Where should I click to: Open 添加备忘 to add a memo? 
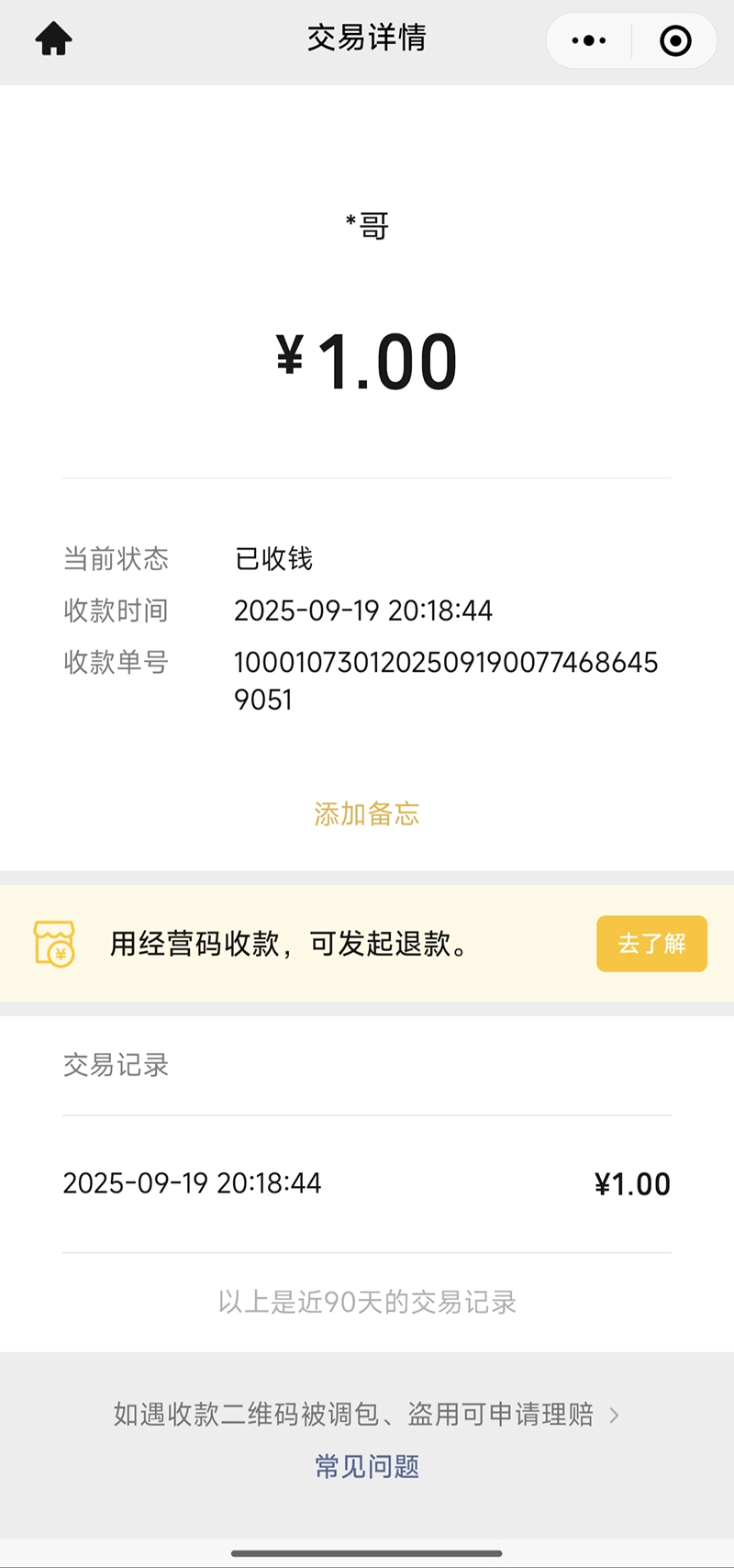point(366,813)
